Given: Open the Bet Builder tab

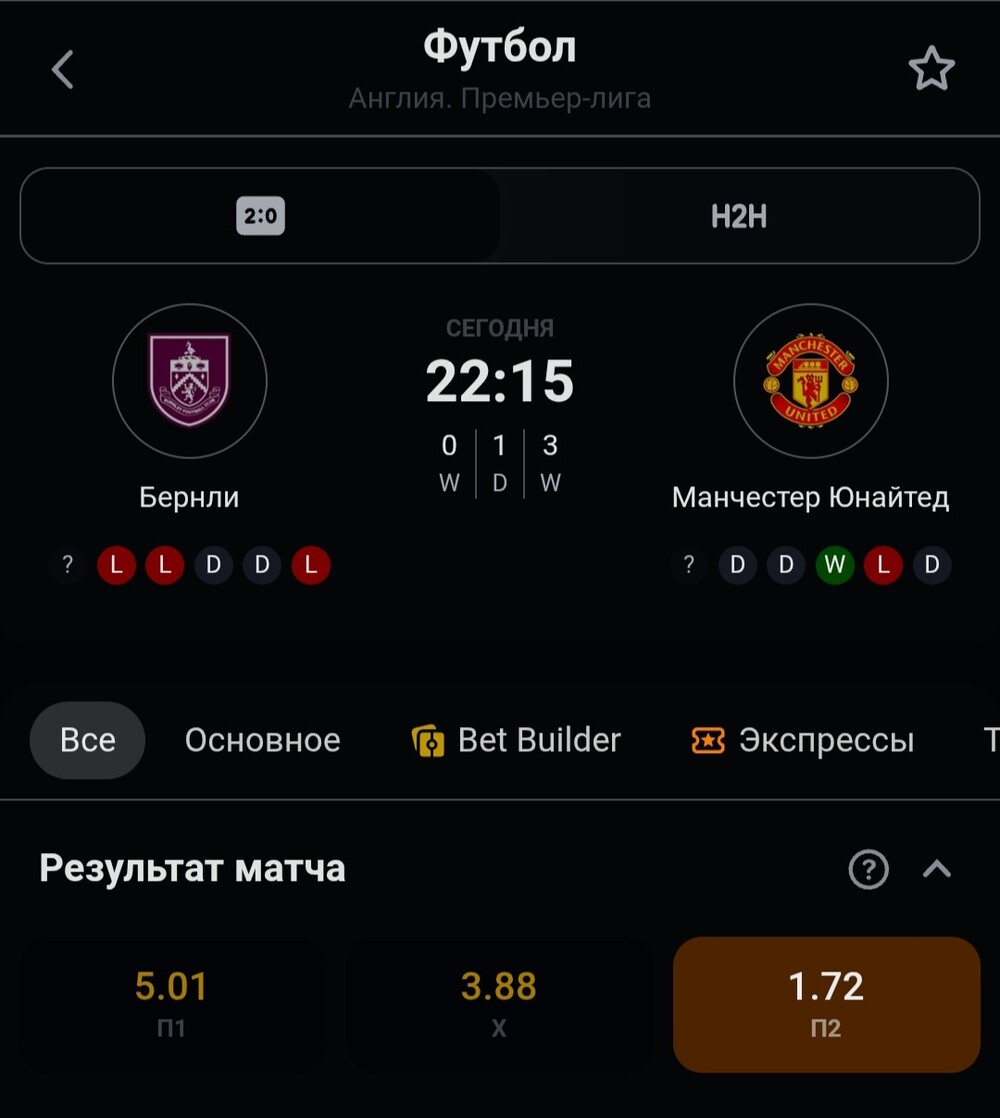Looking at the screenshot, I should point(517,740).
